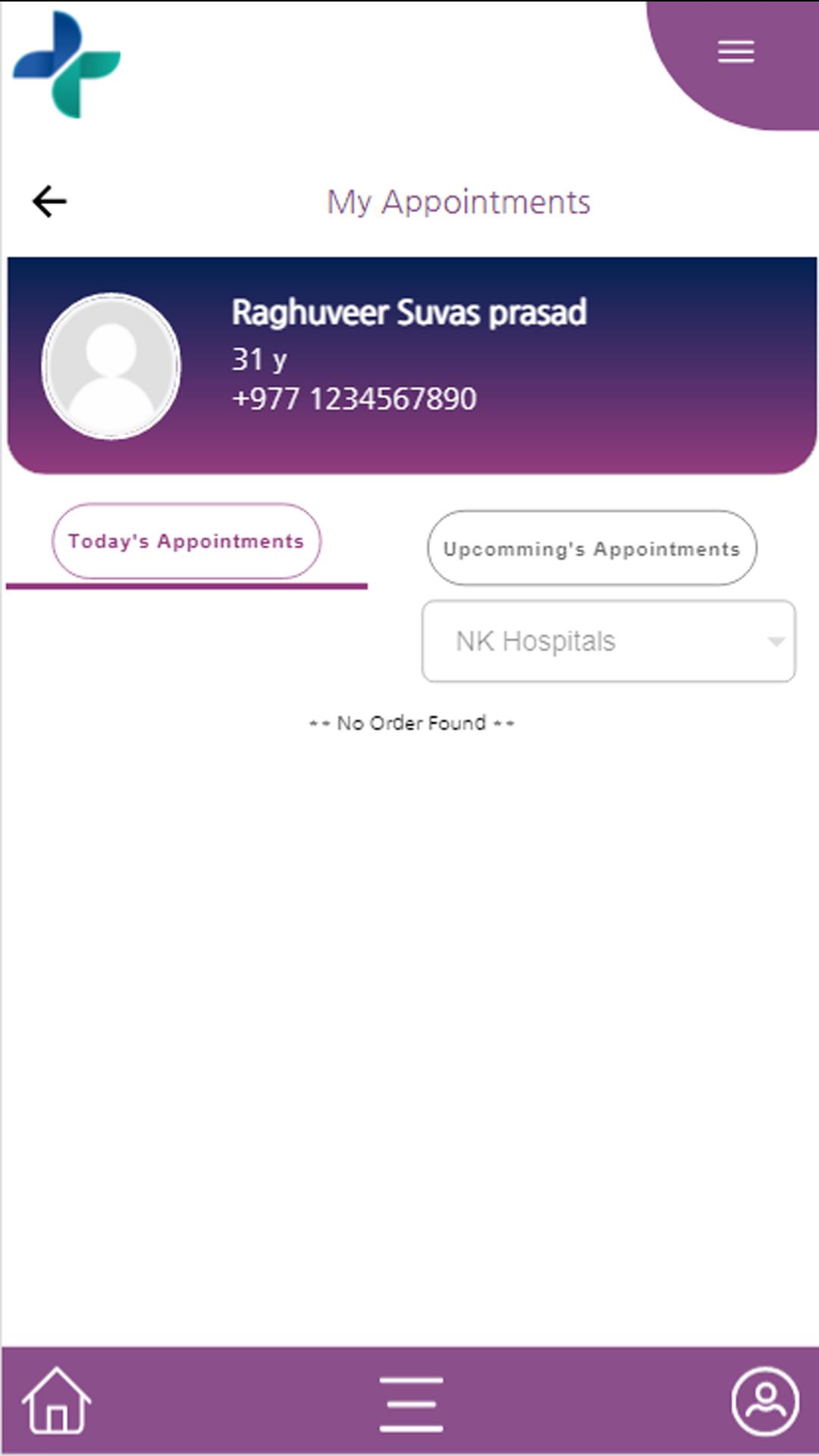This screenshot has height=1456, width=819.
Task: Expand the NK Hospitals dropdown
Action: 609,642
